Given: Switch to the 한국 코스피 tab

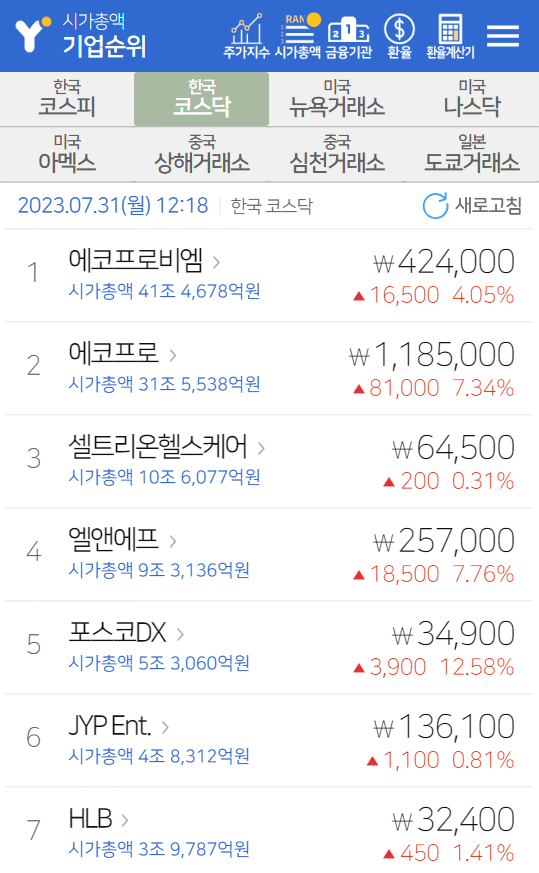Looking at the screenshot, I should pos(67,99).
